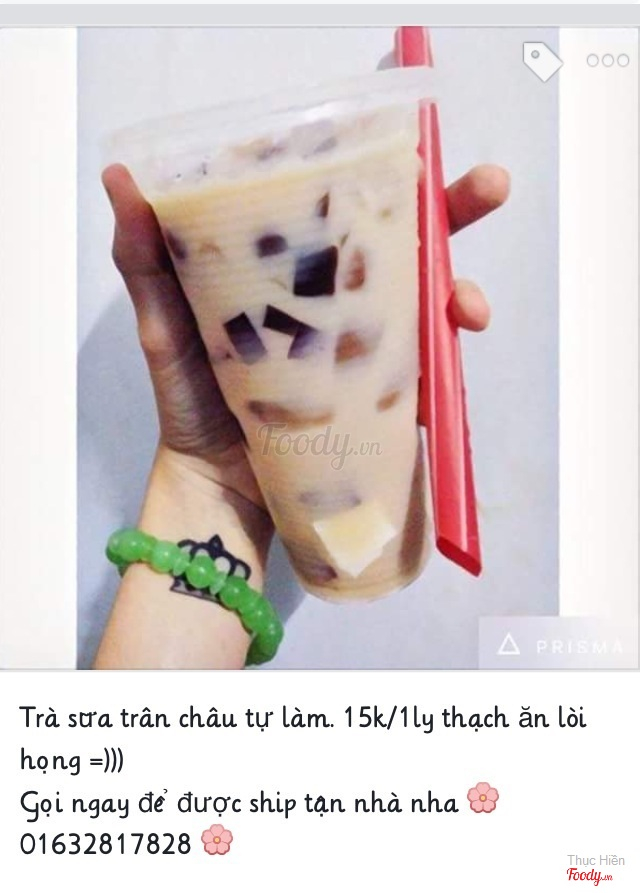Tap the tag icon on the photo
The width and height of the screenshot is (640, 893).
543,62
